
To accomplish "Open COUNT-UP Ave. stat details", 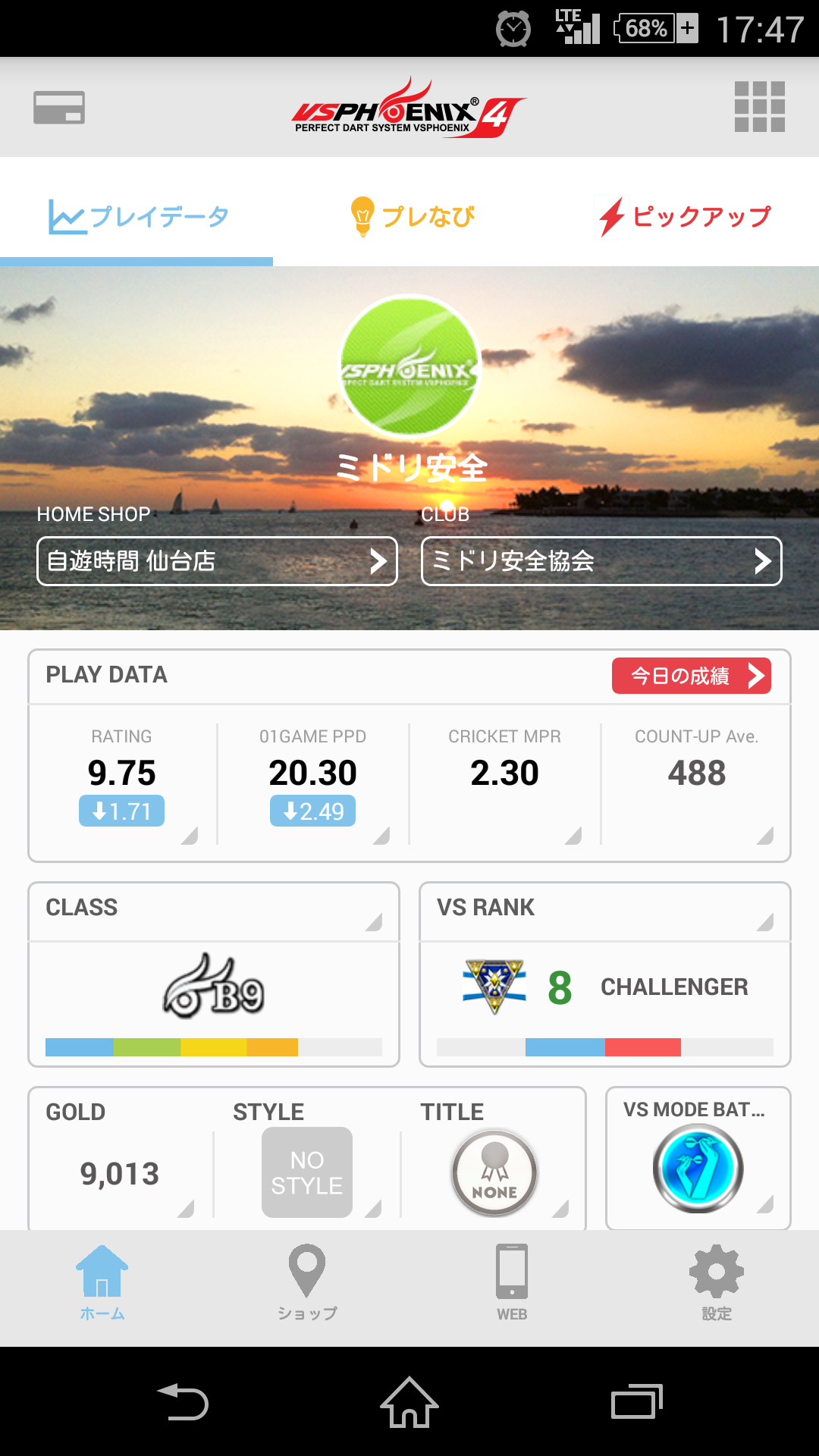I will 696,783.
